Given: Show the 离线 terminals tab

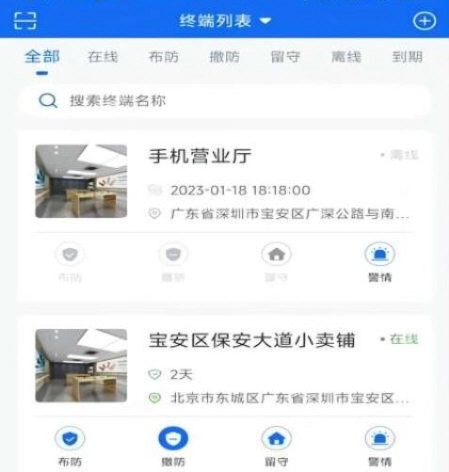Looking at the screenshot, I should coord(346,57).
